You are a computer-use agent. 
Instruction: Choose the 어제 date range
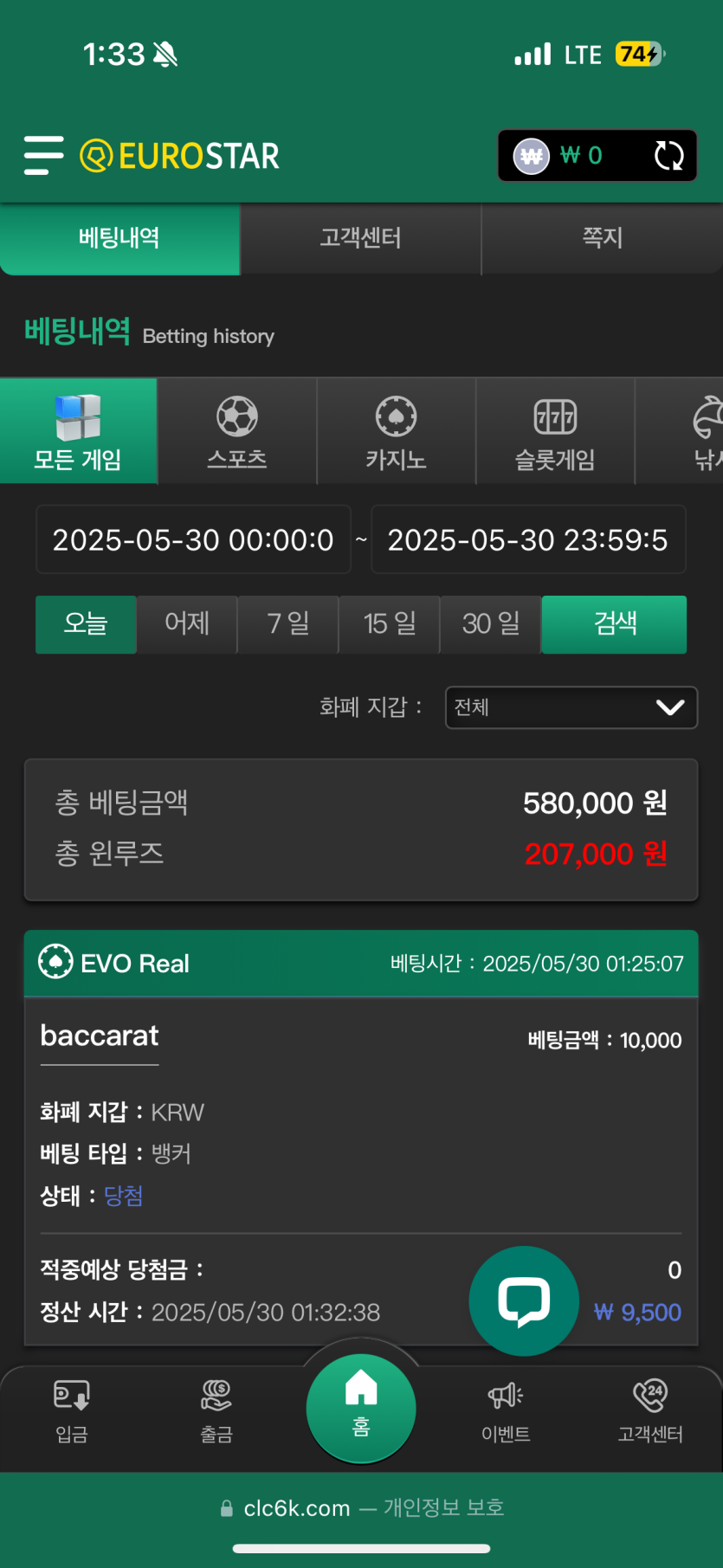coord(187,624)
